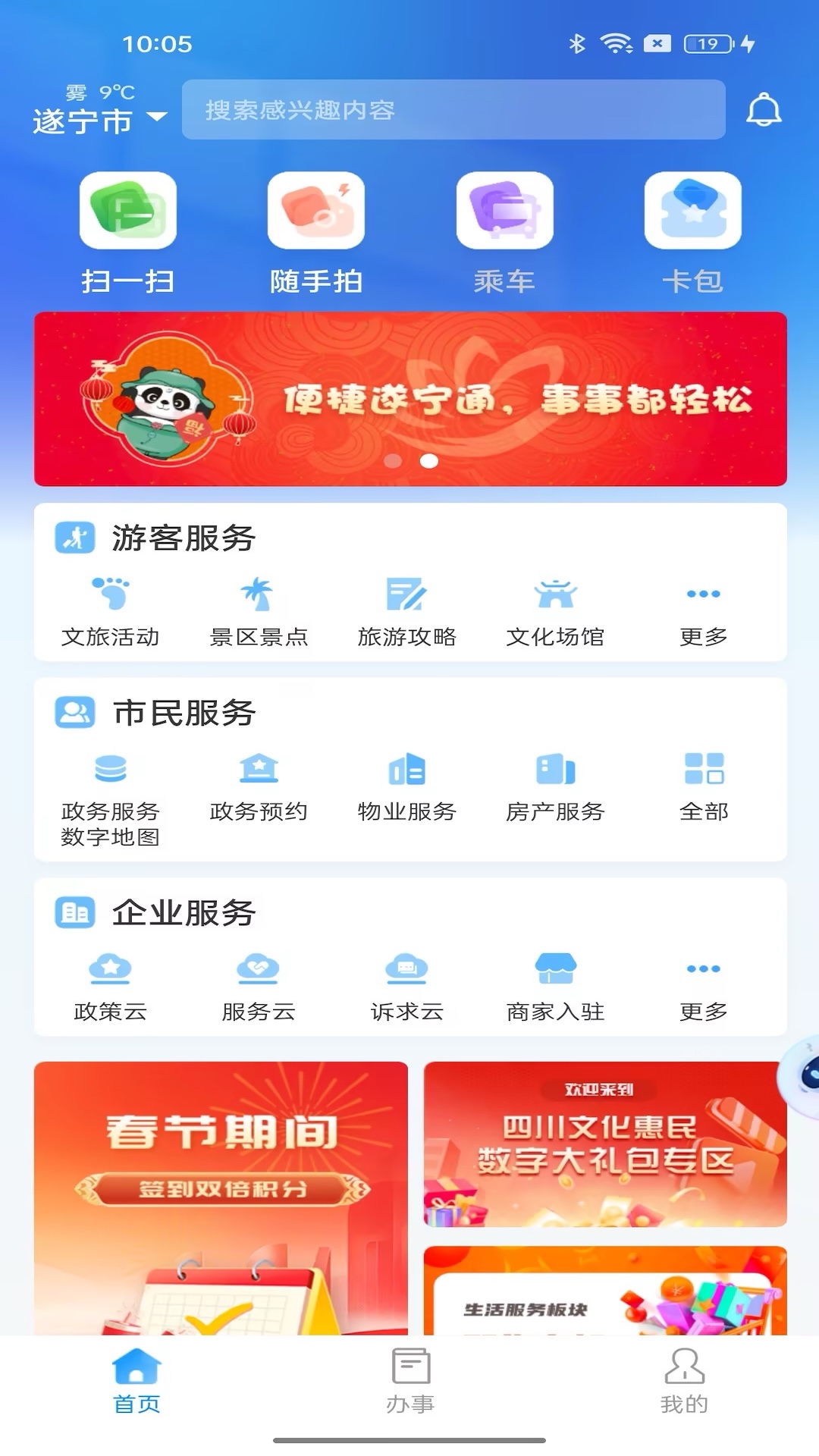This screenshot has width=819, height=1456.
Task: Open the 我的 profile tab
Action: (x=682, y=1395)
